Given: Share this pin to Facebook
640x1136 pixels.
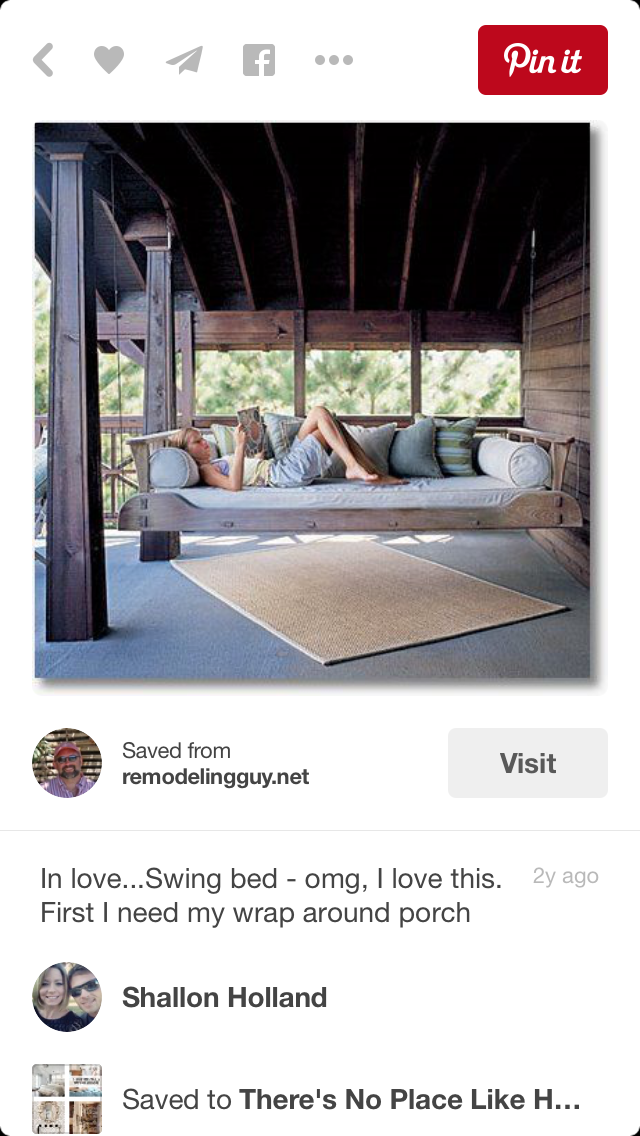Looking at the screenshot, I should coord(259,60).
